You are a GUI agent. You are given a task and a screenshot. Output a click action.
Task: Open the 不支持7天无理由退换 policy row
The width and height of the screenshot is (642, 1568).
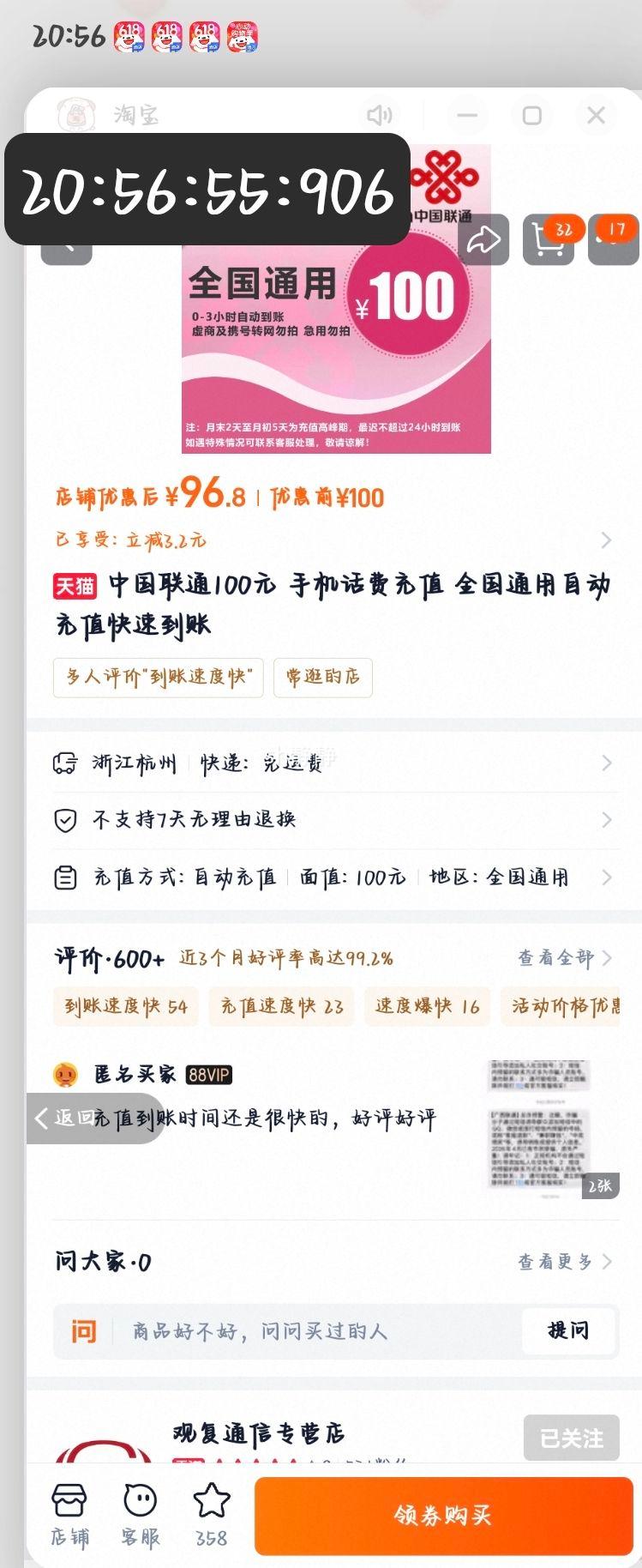[x=334, y=820]
